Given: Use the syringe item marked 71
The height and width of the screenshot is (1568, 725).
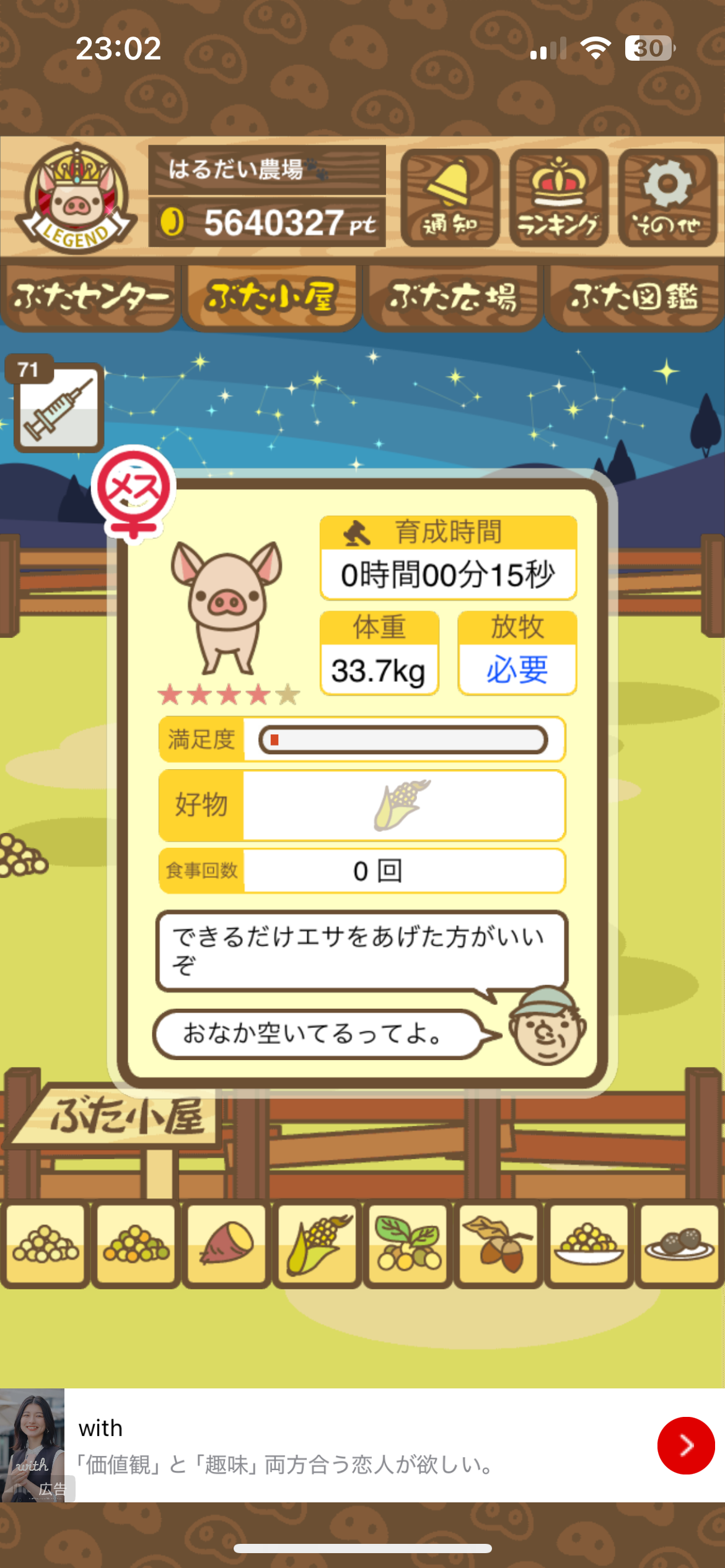Looking at the screenshot, I should point(58,406).
